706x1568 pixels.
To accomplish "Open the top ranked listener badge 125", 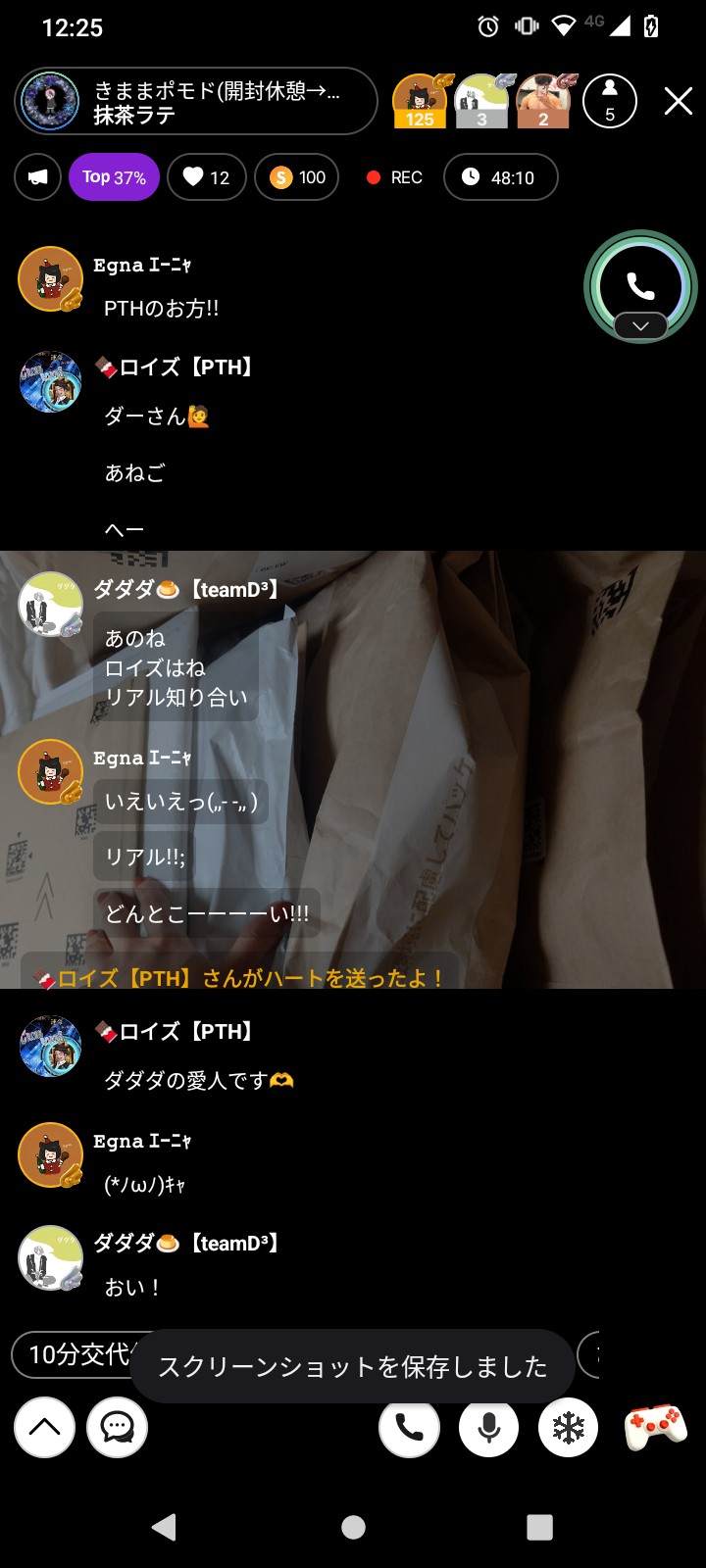I will tap(420, 101).
